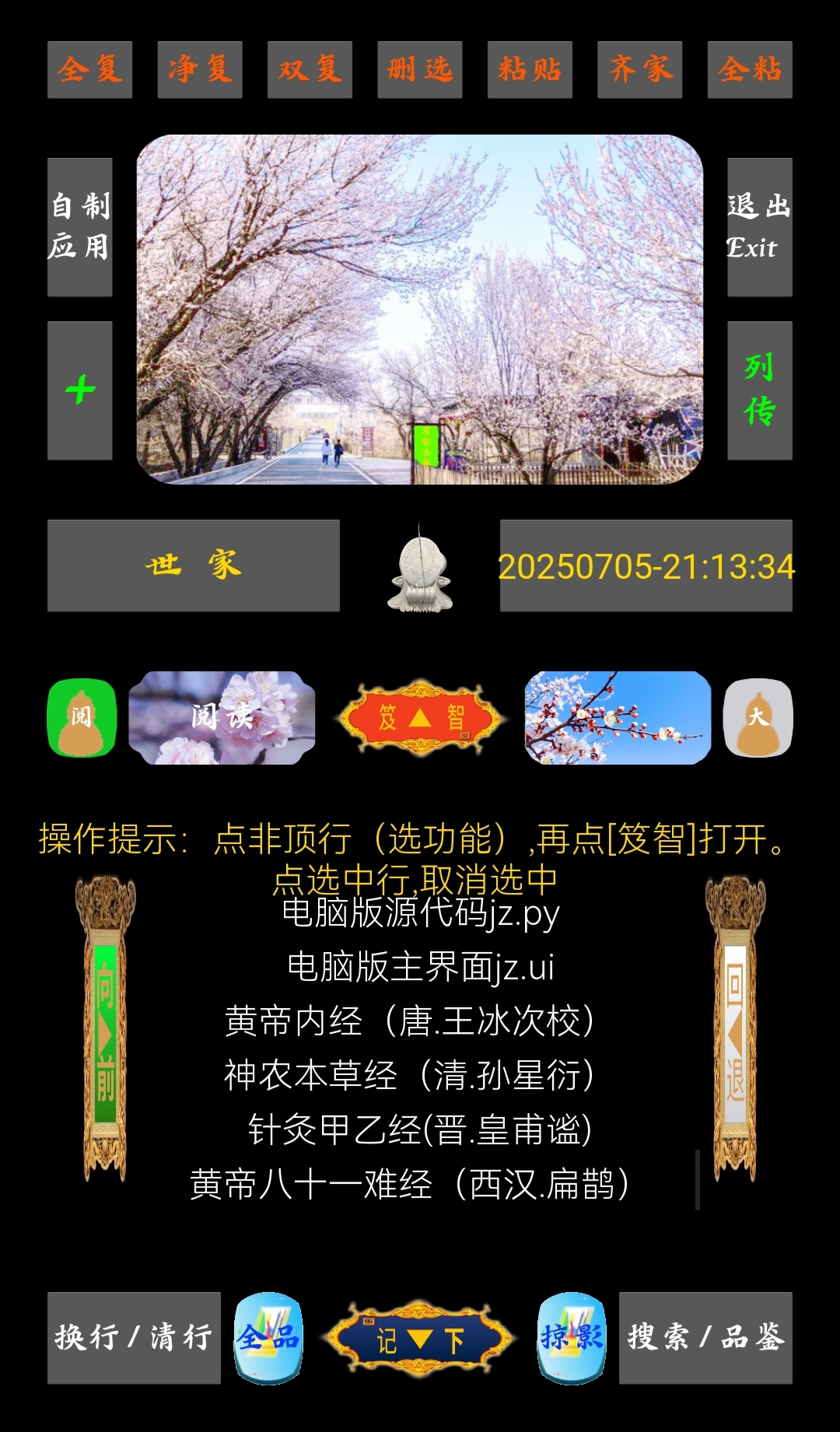Screen dimensions: 840x1432
Task: Select 神农本草经(清.孙星衍) row
Action: coord(410,1075)
